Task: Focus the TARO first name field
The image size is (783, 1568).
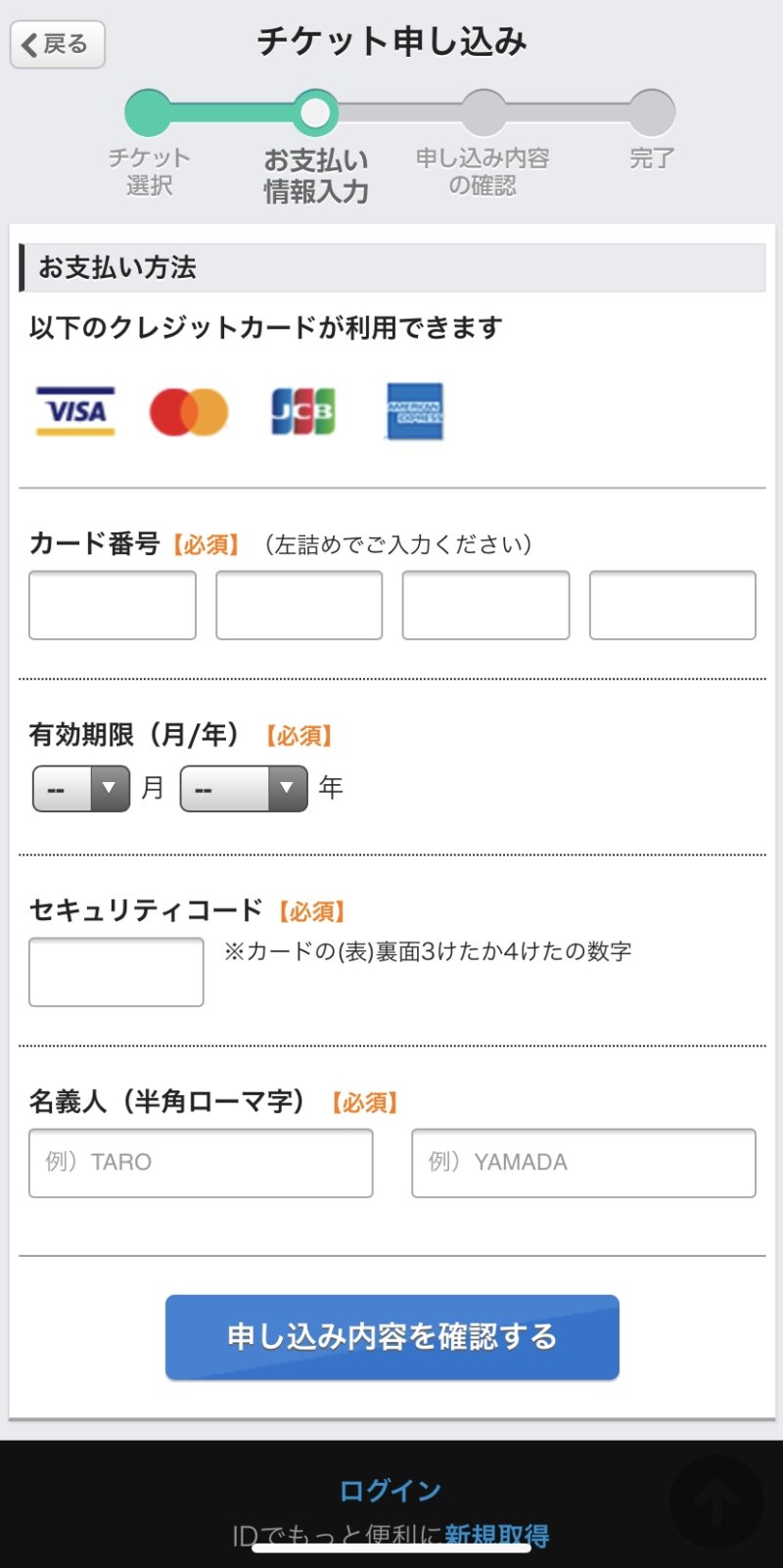Action: 201,1163
